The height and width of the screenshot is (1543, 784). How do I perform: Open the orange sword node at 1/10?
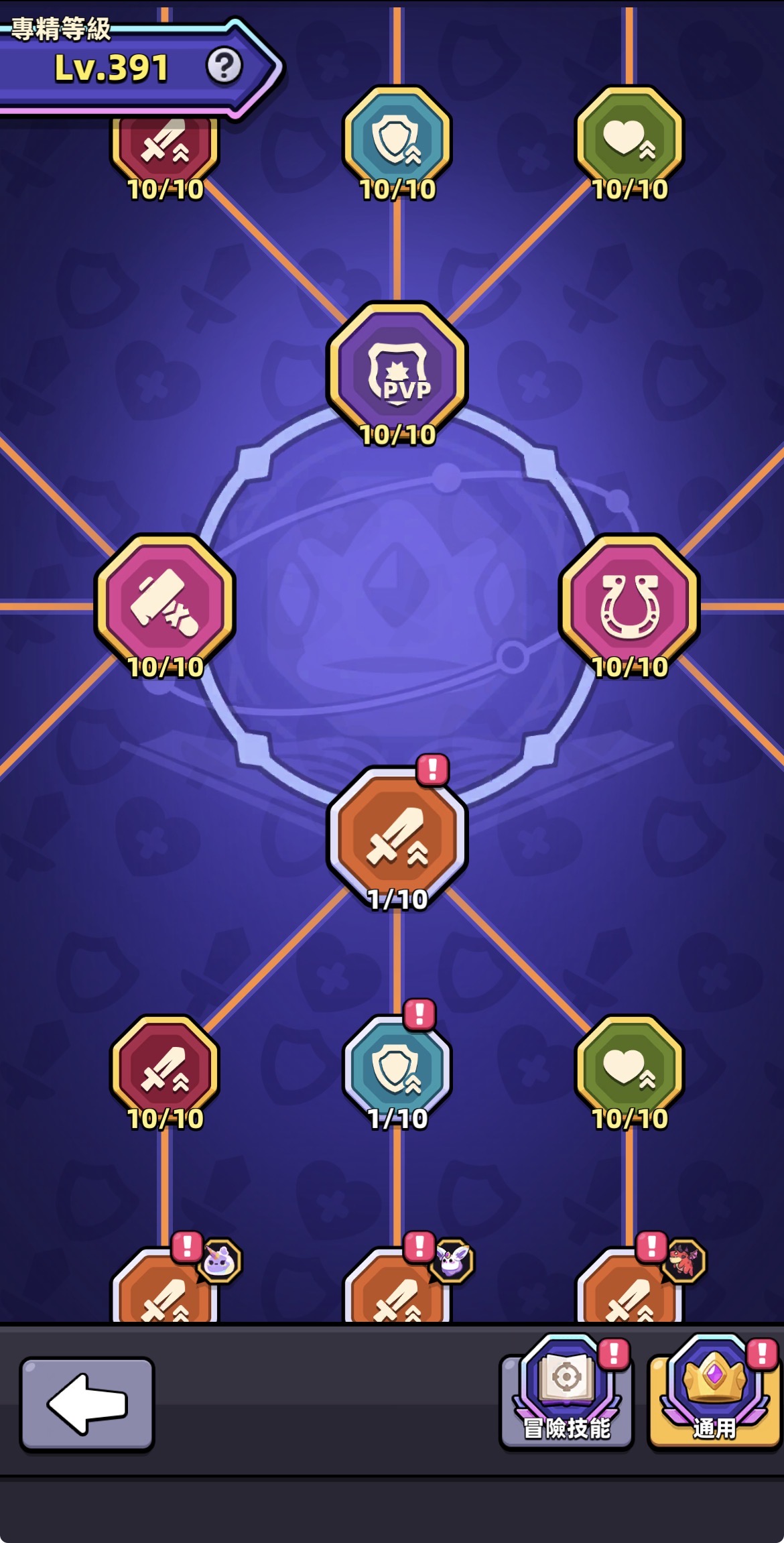pyautogui.click(x=397, y=835)
